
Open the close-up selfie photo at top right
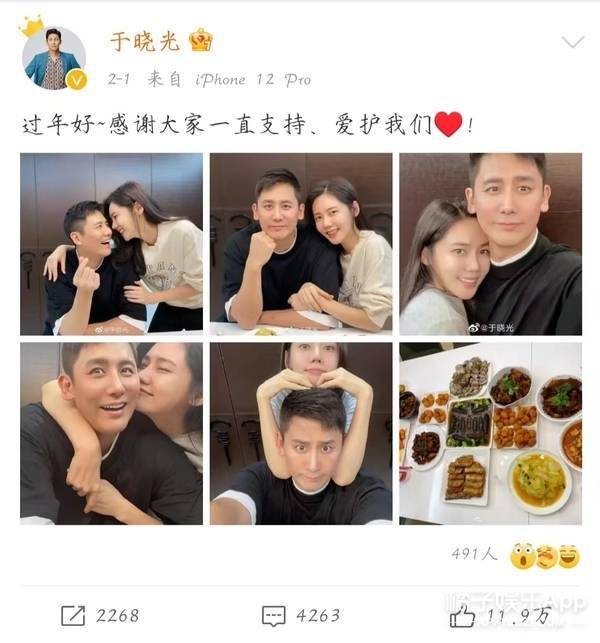point(490,244)
